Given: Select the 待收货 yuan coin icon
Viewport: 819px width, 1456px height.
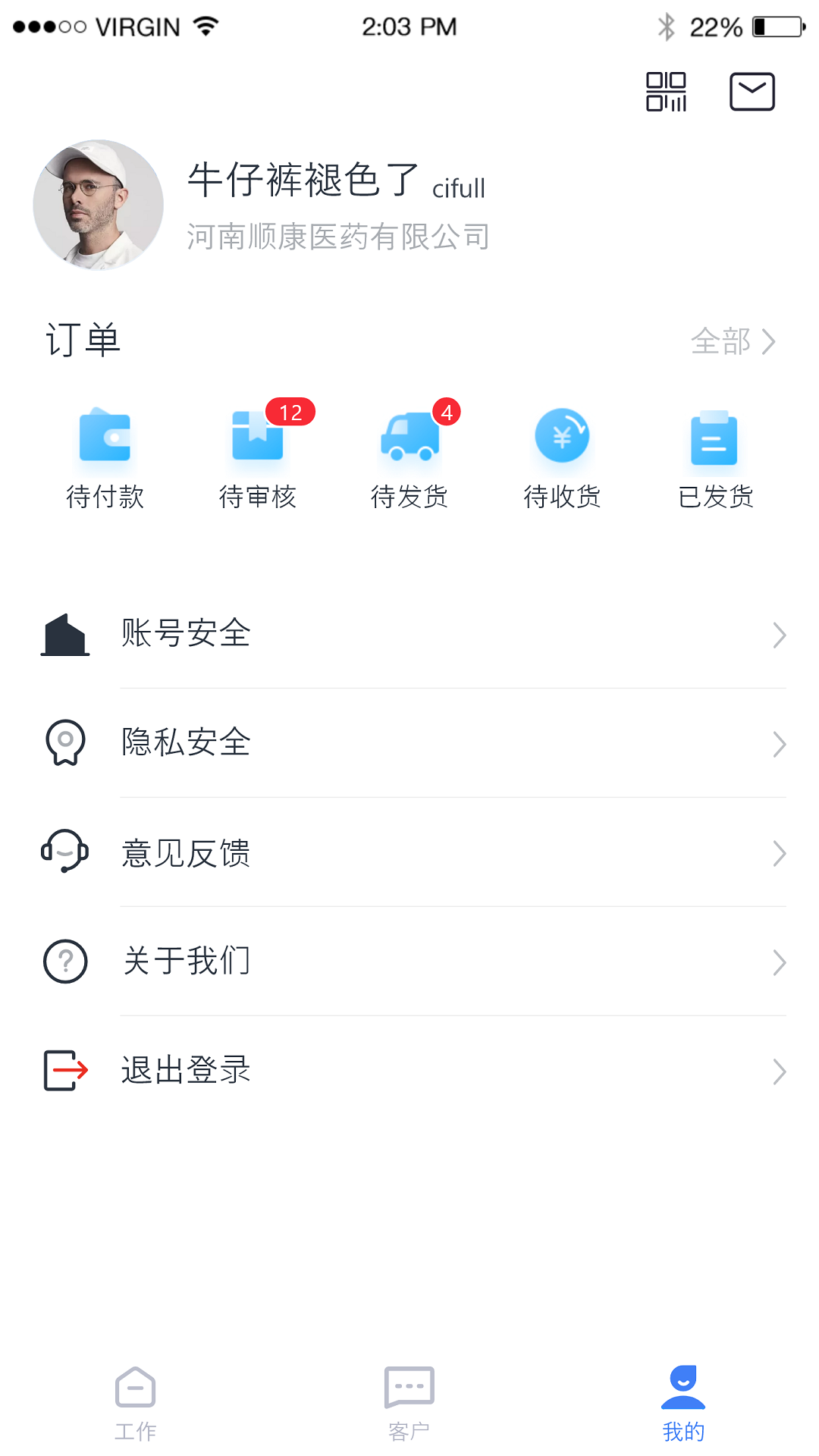Looking at the screenshot, I should pyautogui.click(x=563, y=440).
